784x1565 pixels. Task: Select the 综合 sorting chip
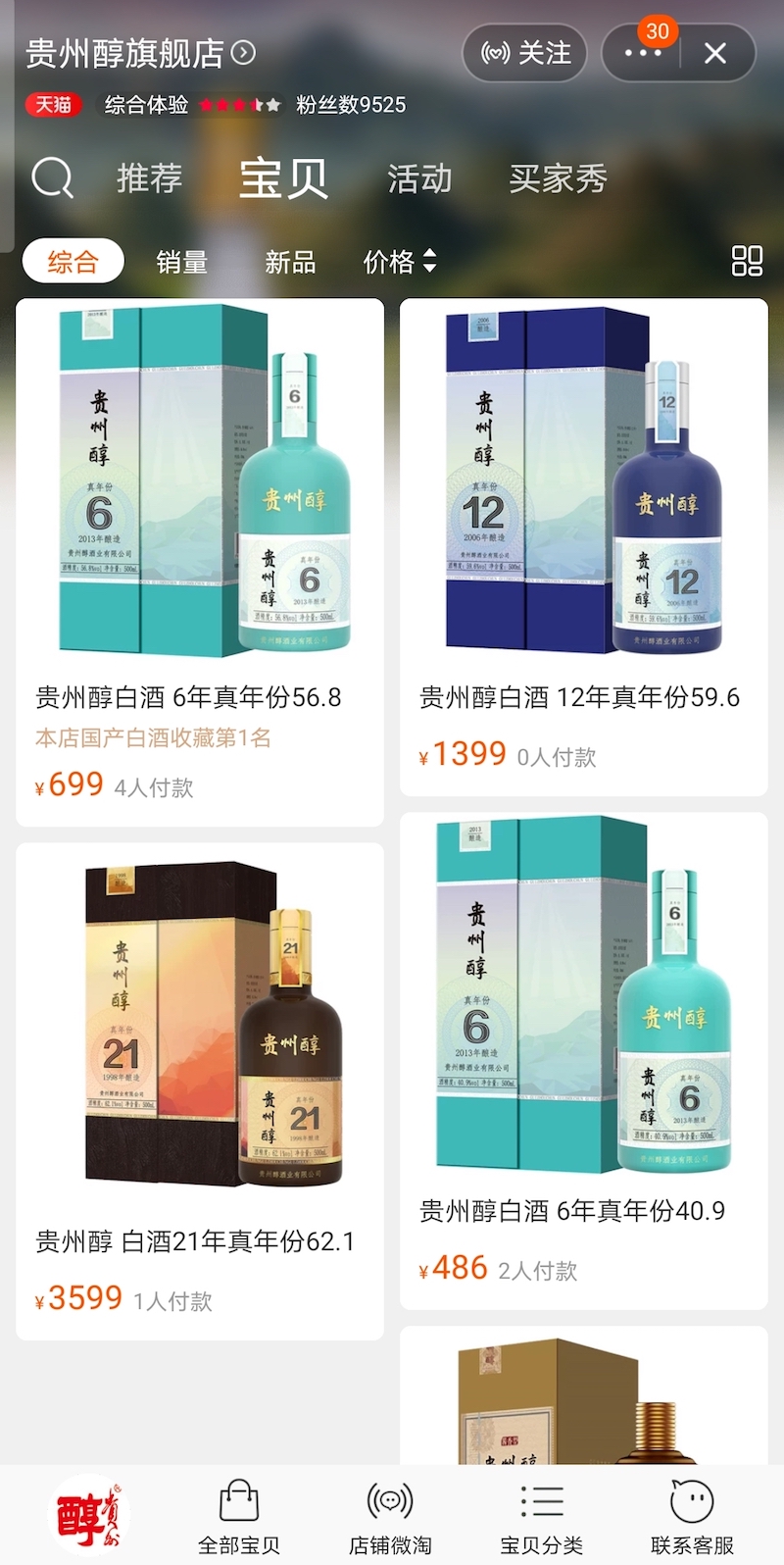pos(73,262)
